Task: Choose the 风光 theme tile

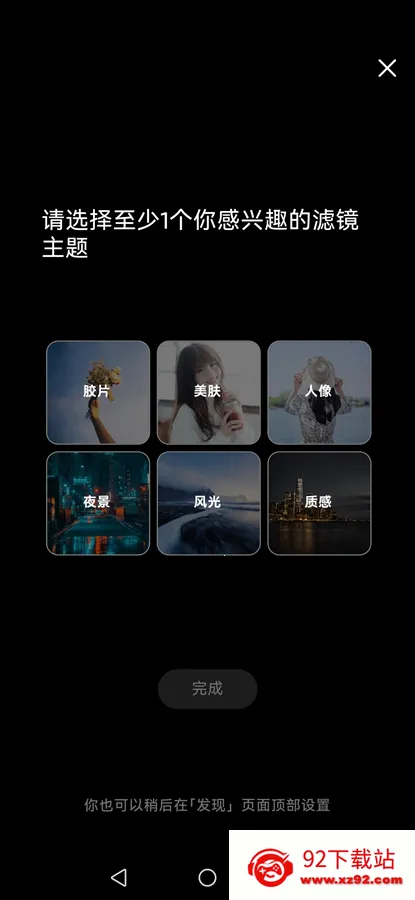Action: click(x=209, y=503)
